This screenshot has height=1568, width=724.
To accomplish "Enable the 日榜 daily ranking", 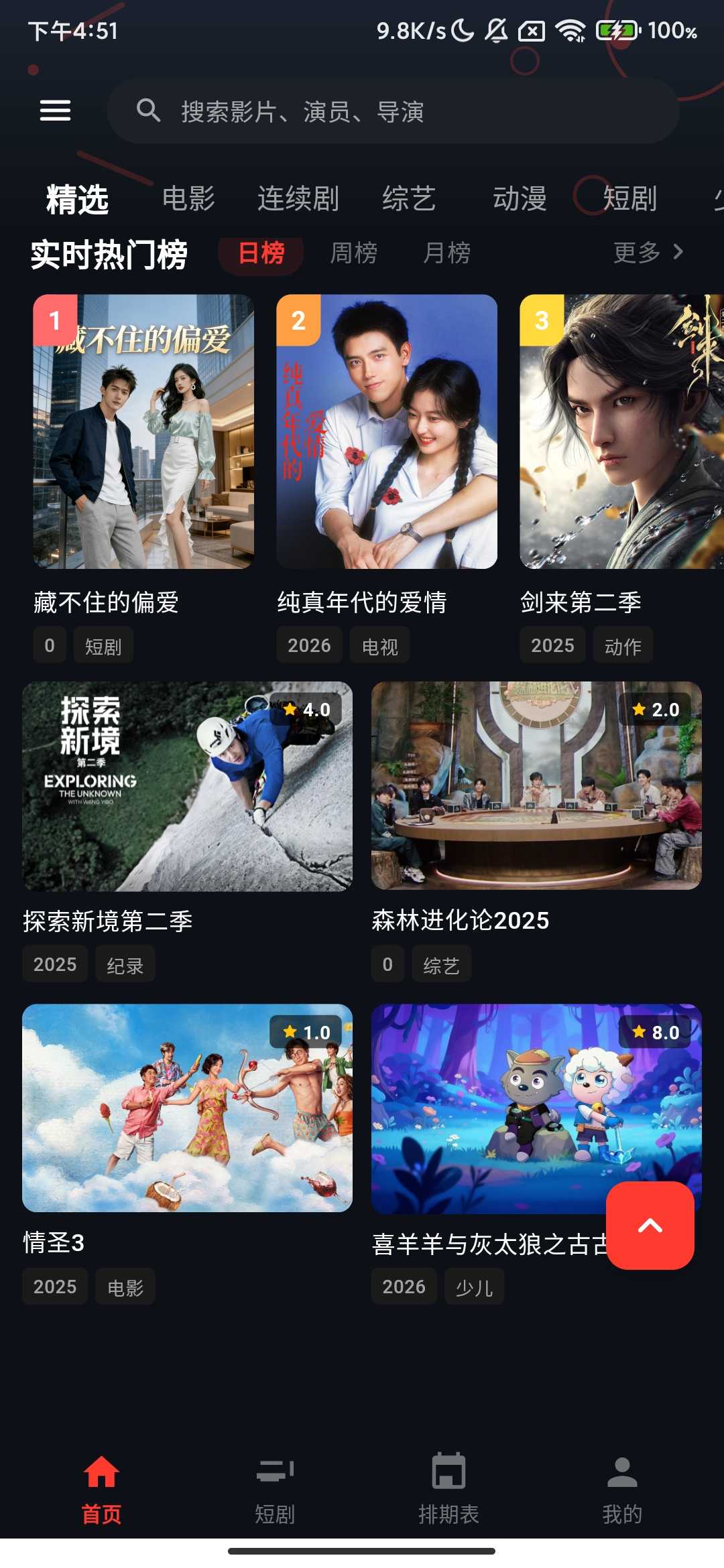I will (261, 253).
